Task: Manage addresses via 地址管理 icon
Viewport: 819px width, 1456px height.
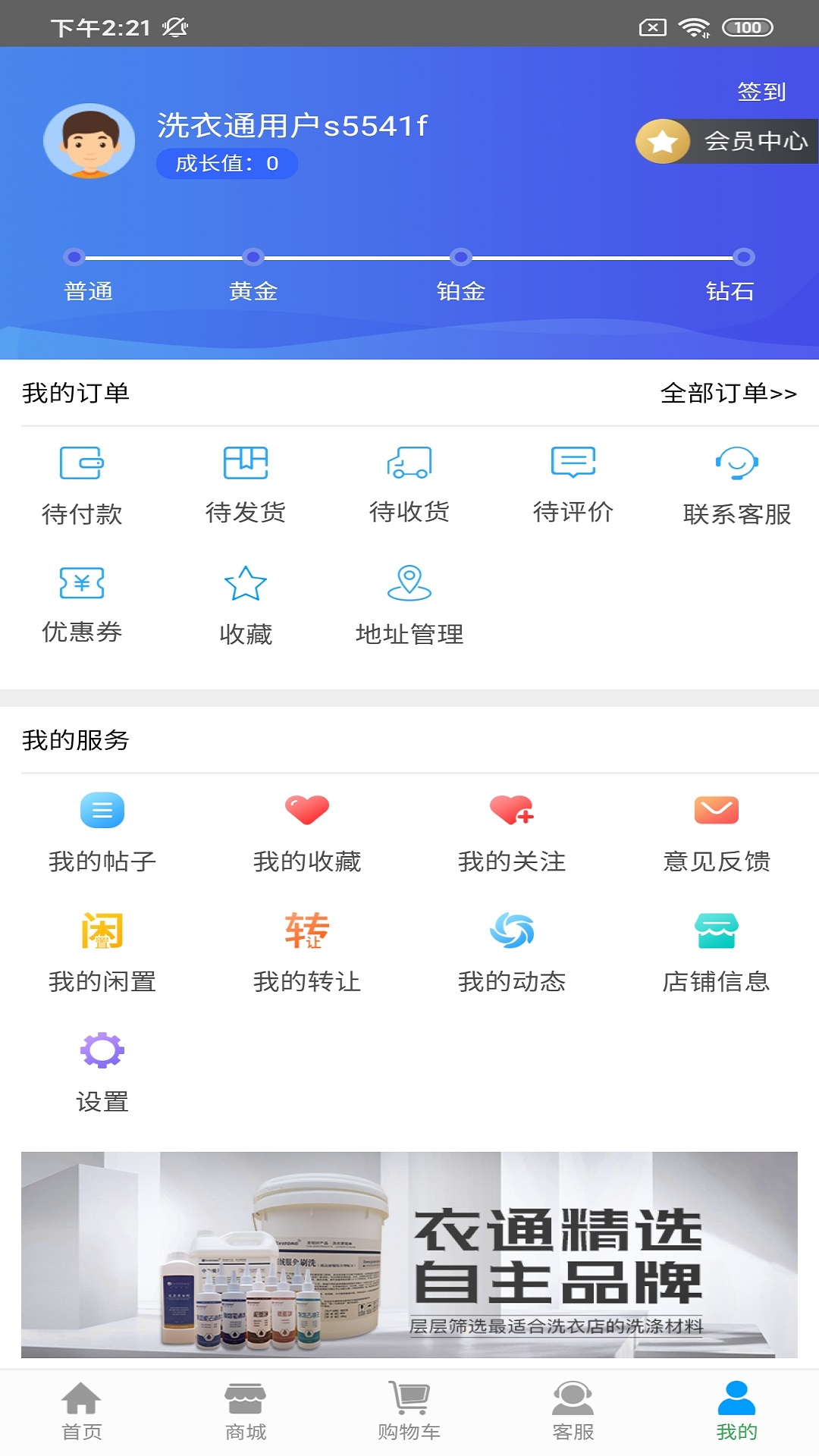Action: [x=409, y=603]
